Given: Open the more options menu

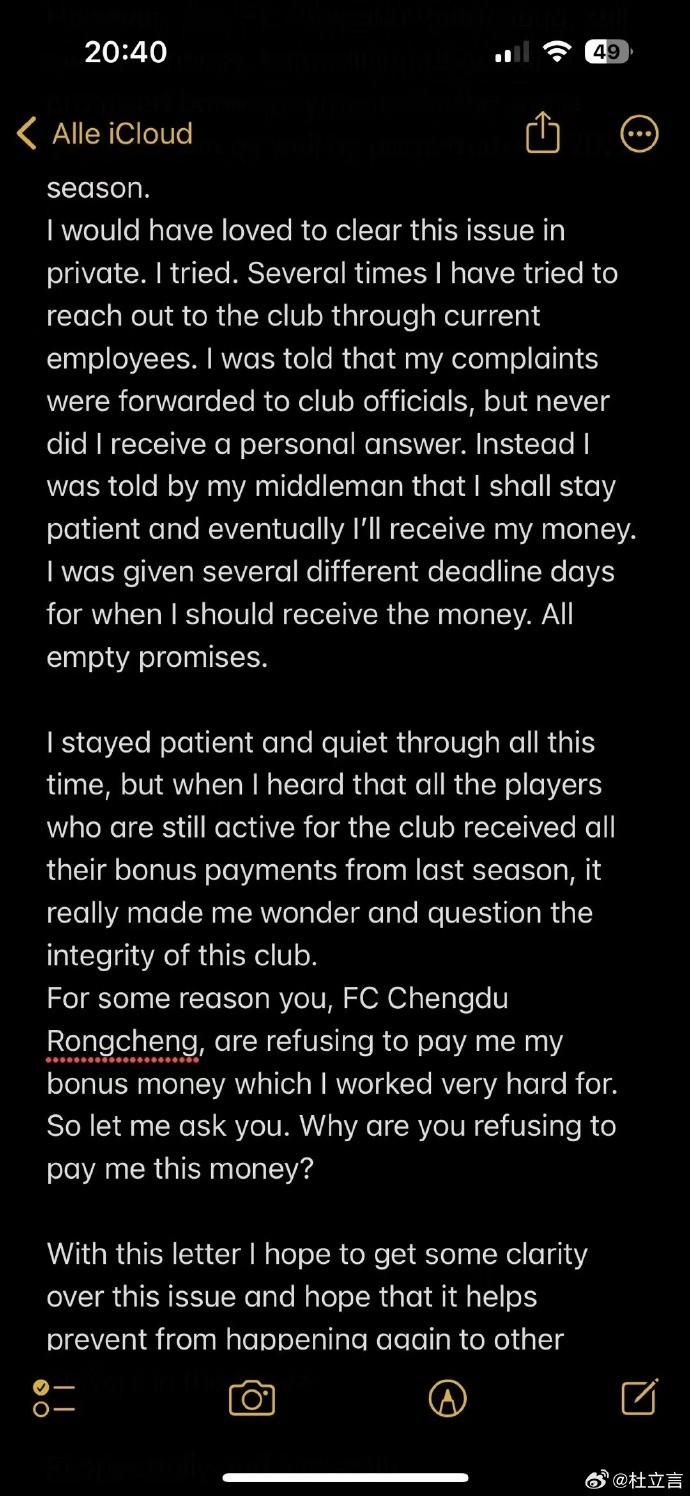Looking at the screenshot, I should [x=639, y=134].
